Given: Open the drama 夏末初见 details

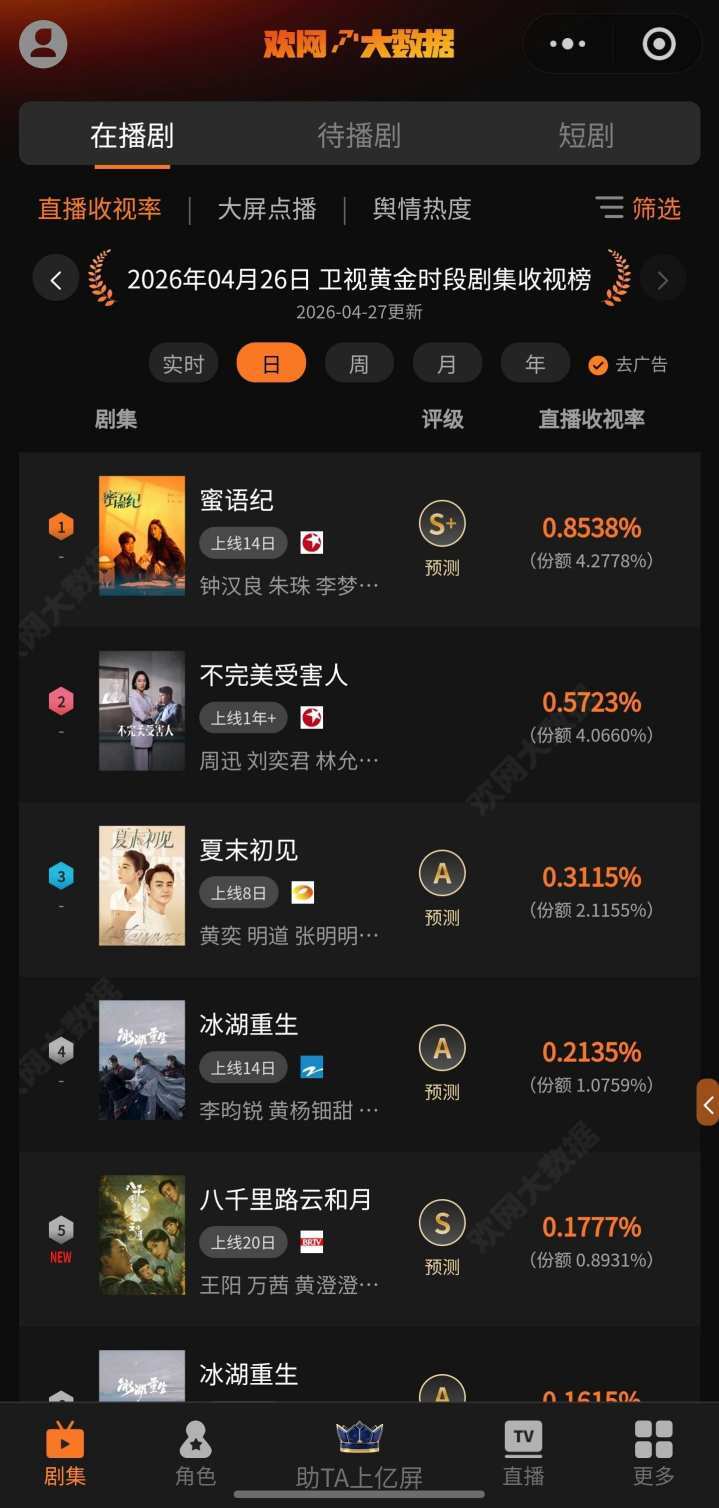Looking at the screenshot, I should [x=249, y=850].
